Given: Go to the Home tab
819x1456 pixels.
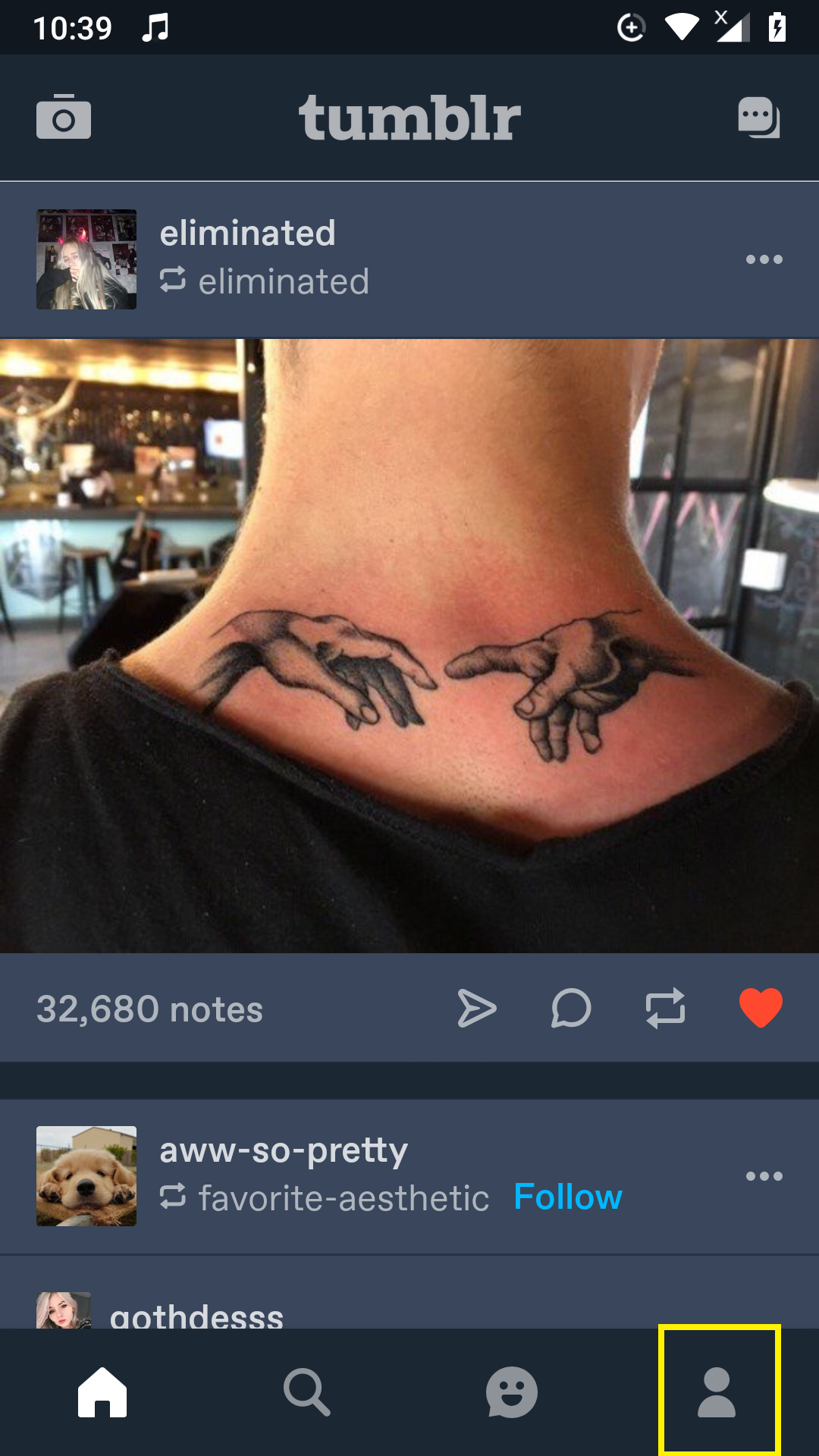Looking at the screenshot, I should tap(102, 1392).
